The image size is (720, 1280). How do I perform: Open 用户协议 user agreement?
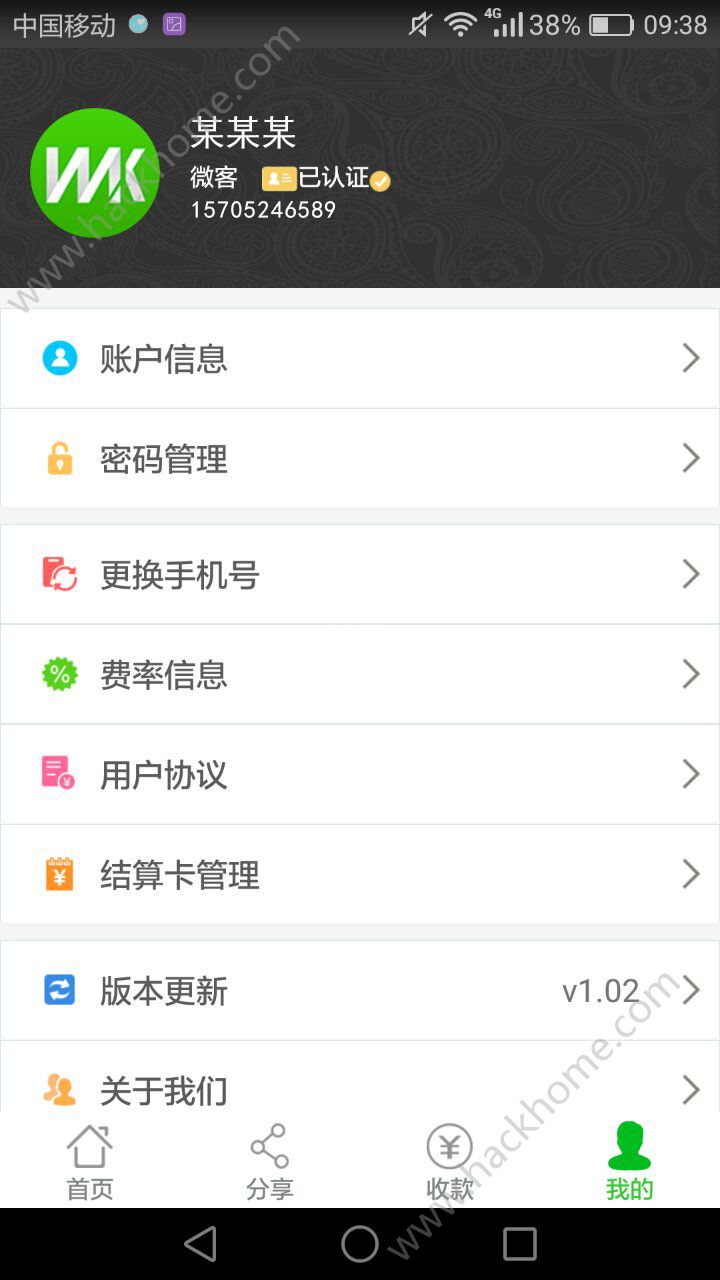[360, 774]
